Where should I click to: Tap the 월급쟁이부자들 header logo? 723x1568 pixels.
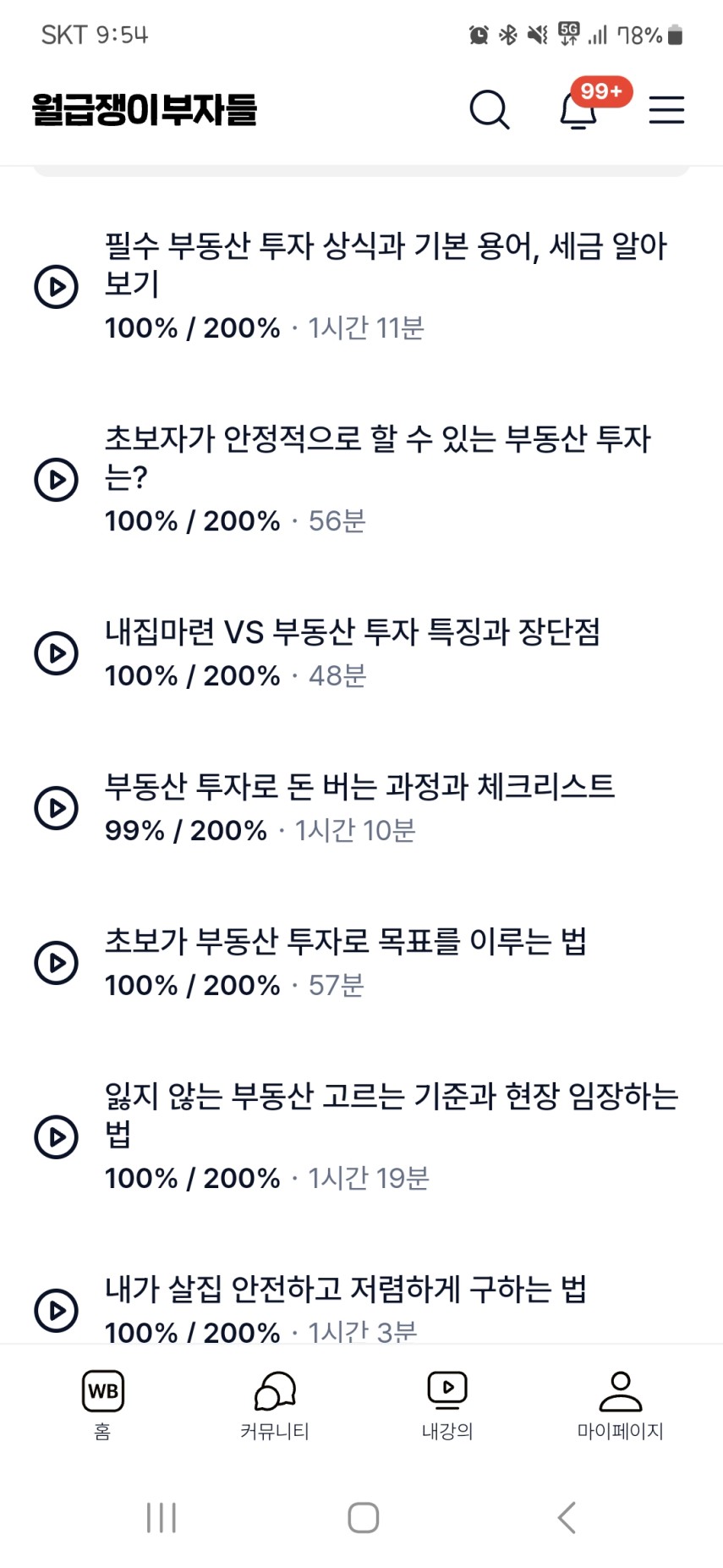[145, 110]
